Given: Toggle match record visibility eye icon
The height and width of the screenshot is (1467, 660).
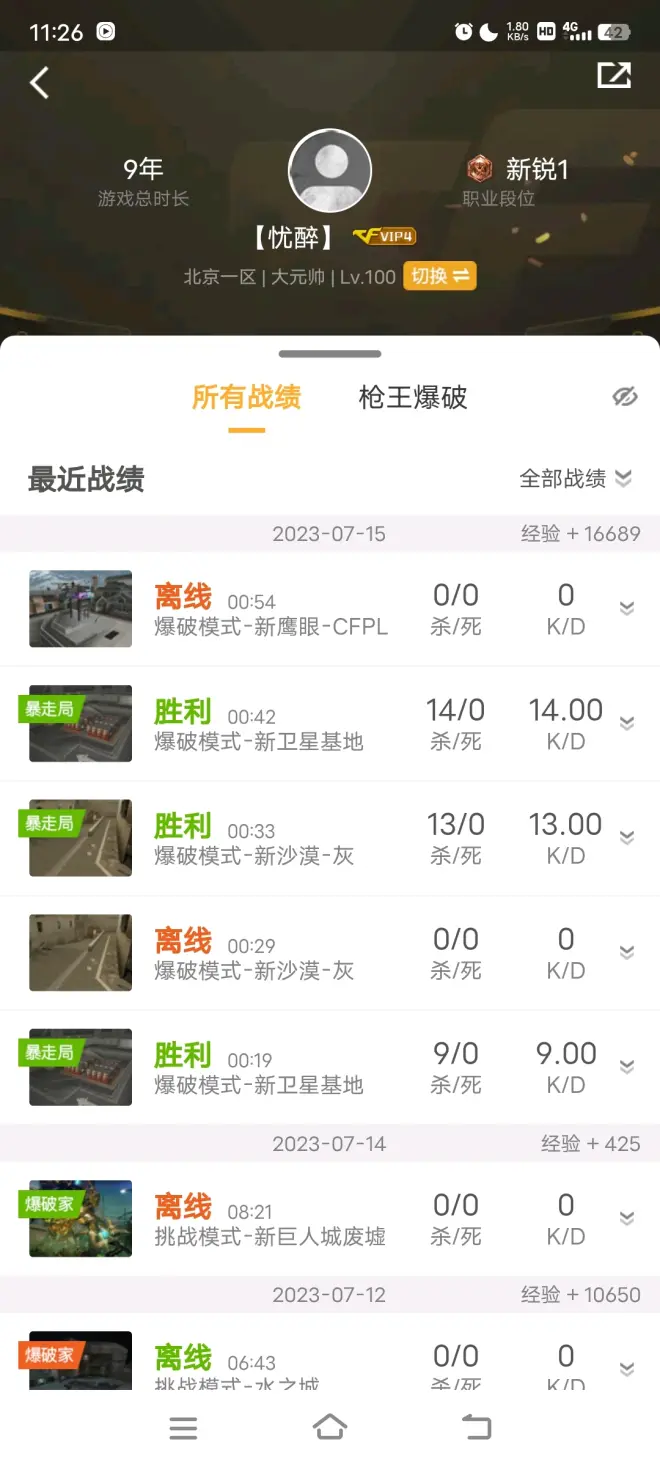Looking at the screenshot, I should (625, 397).
